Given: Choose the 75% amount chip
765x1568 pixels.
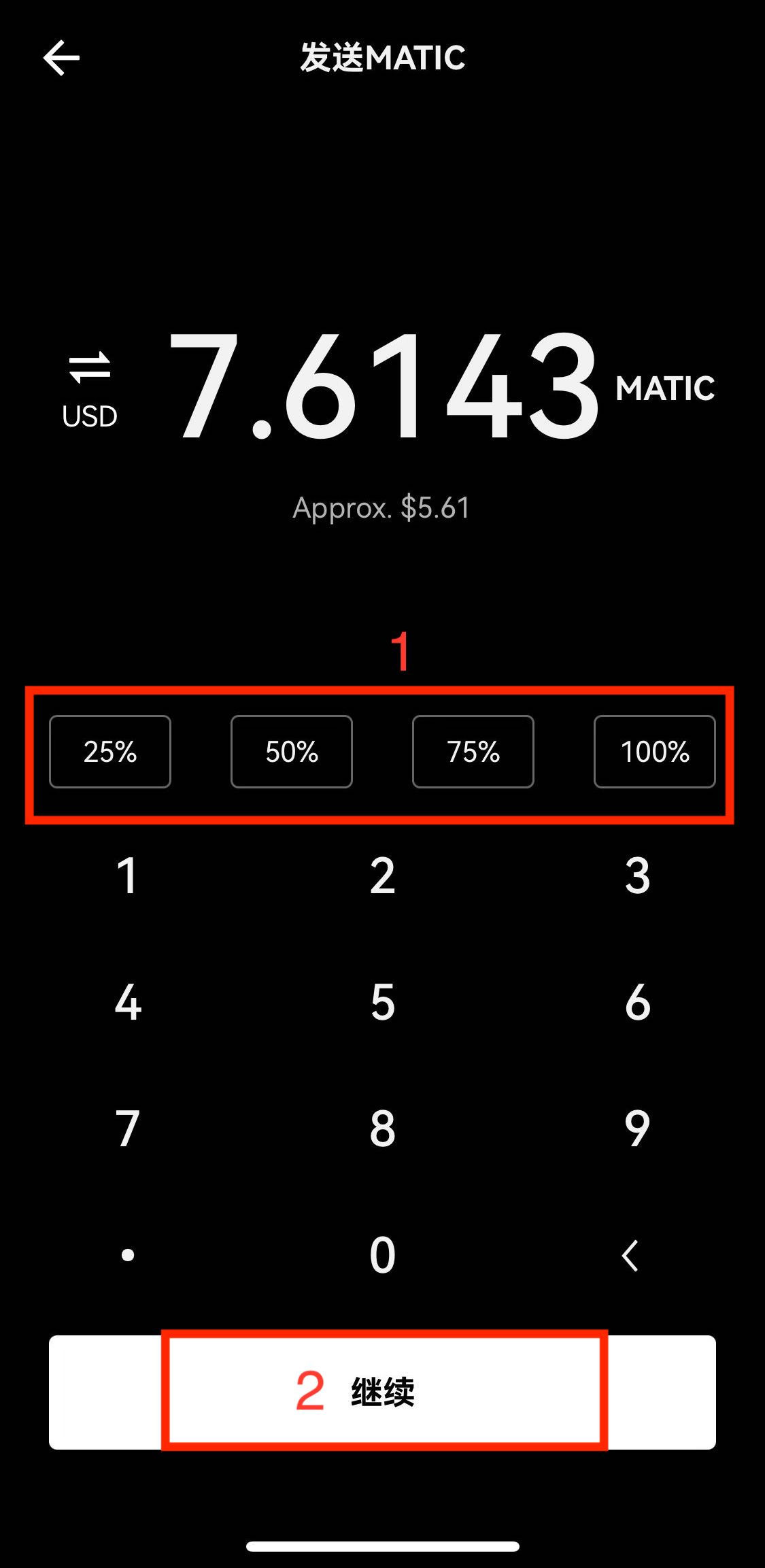Looking at the screenshot, I should click(x=473, y=752).
